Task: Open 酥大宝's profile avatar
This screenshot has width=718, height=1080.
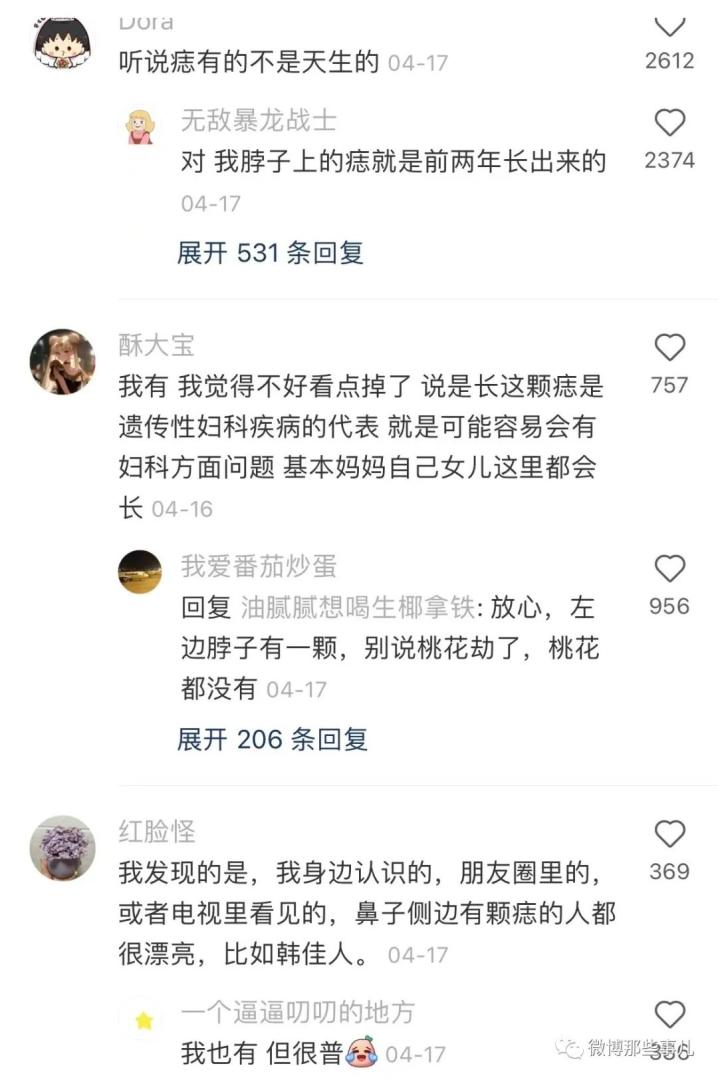Action: pos(63,362)
